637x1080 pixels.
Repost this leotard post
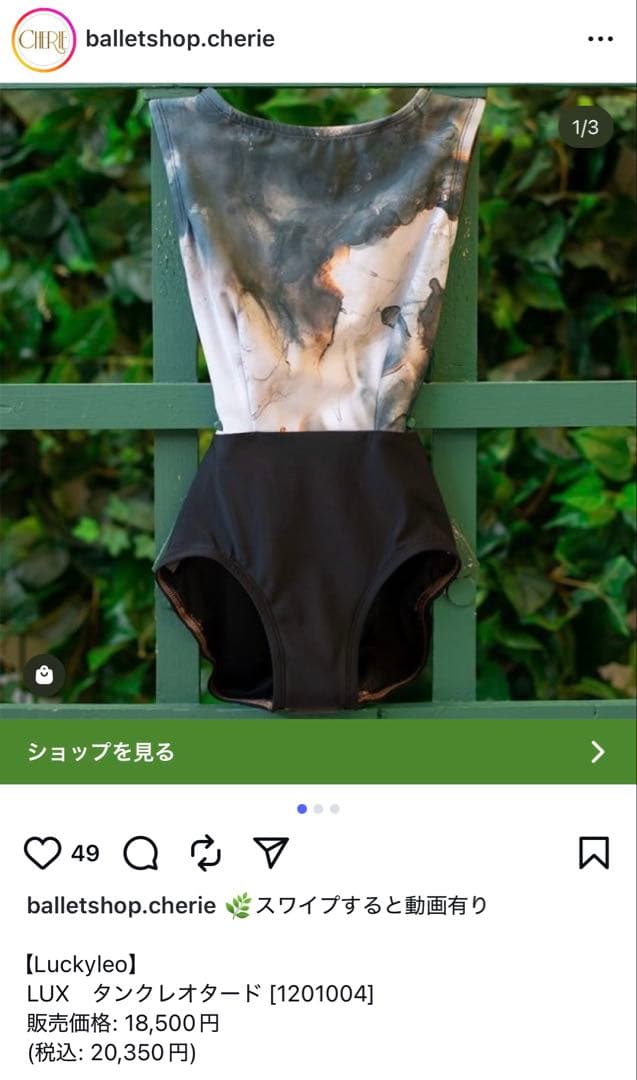pyautogui.click(x=205, y=853)
